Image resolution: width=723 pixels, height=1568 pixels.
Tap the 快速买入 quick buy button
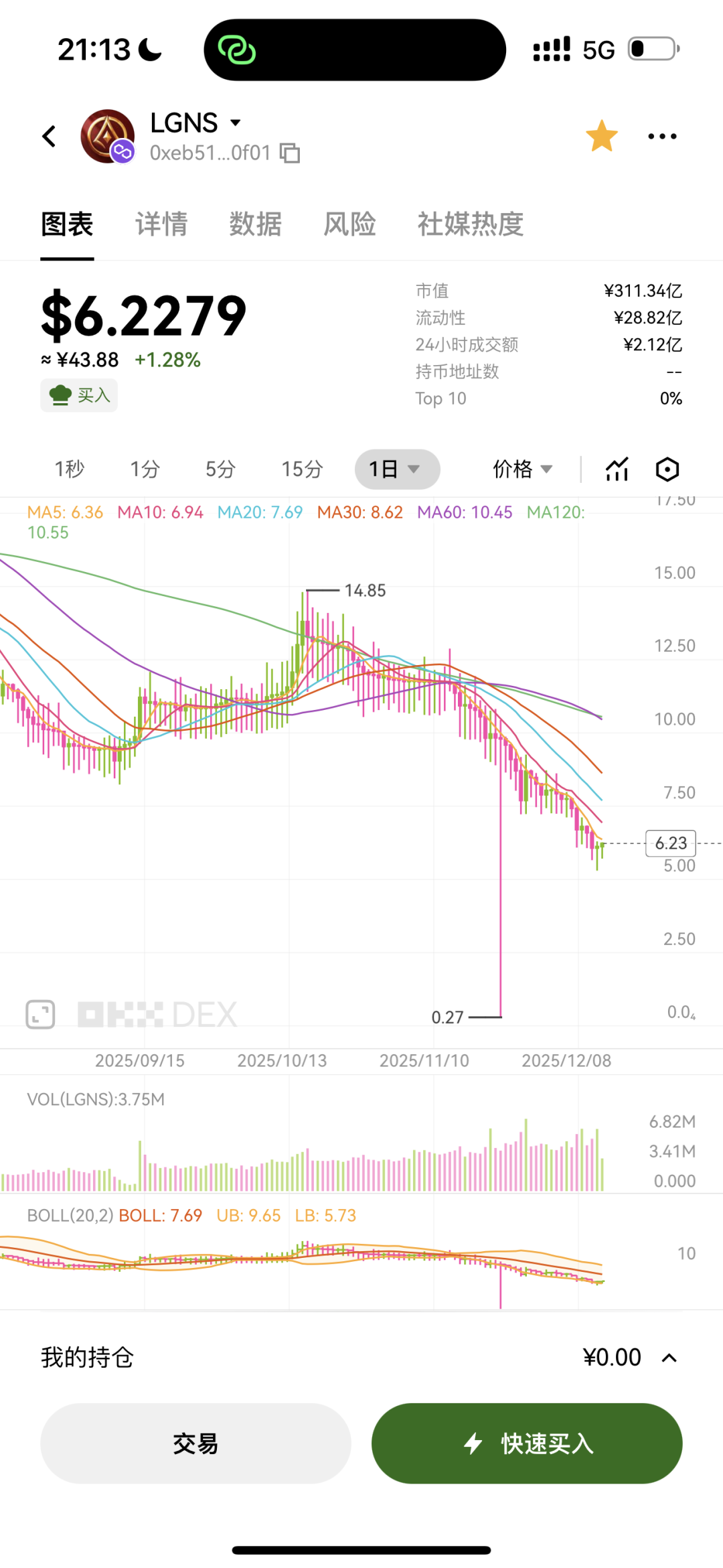click(x=527, y=1443)
